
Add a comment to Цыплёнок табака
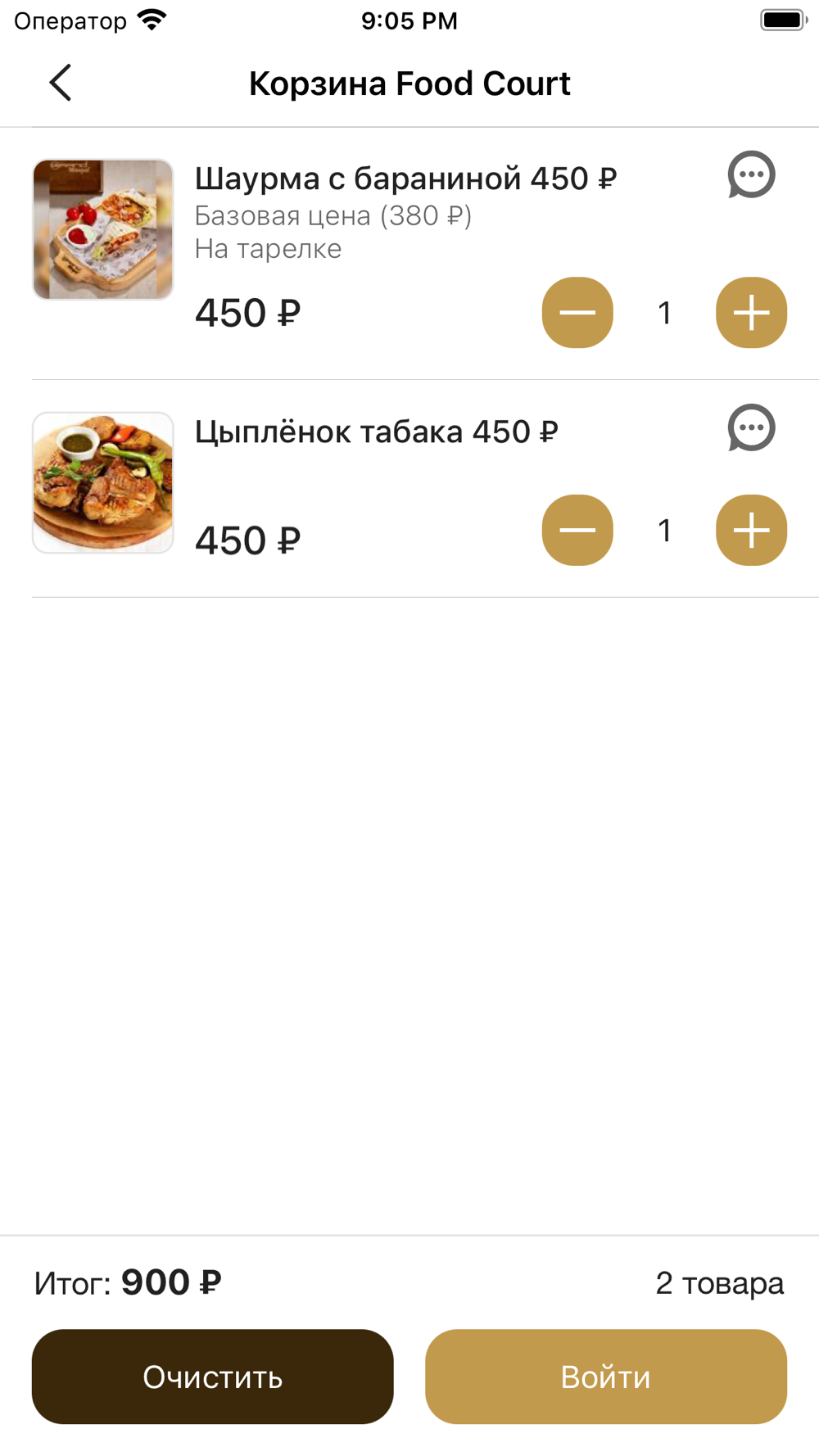[x=751, y=428]
